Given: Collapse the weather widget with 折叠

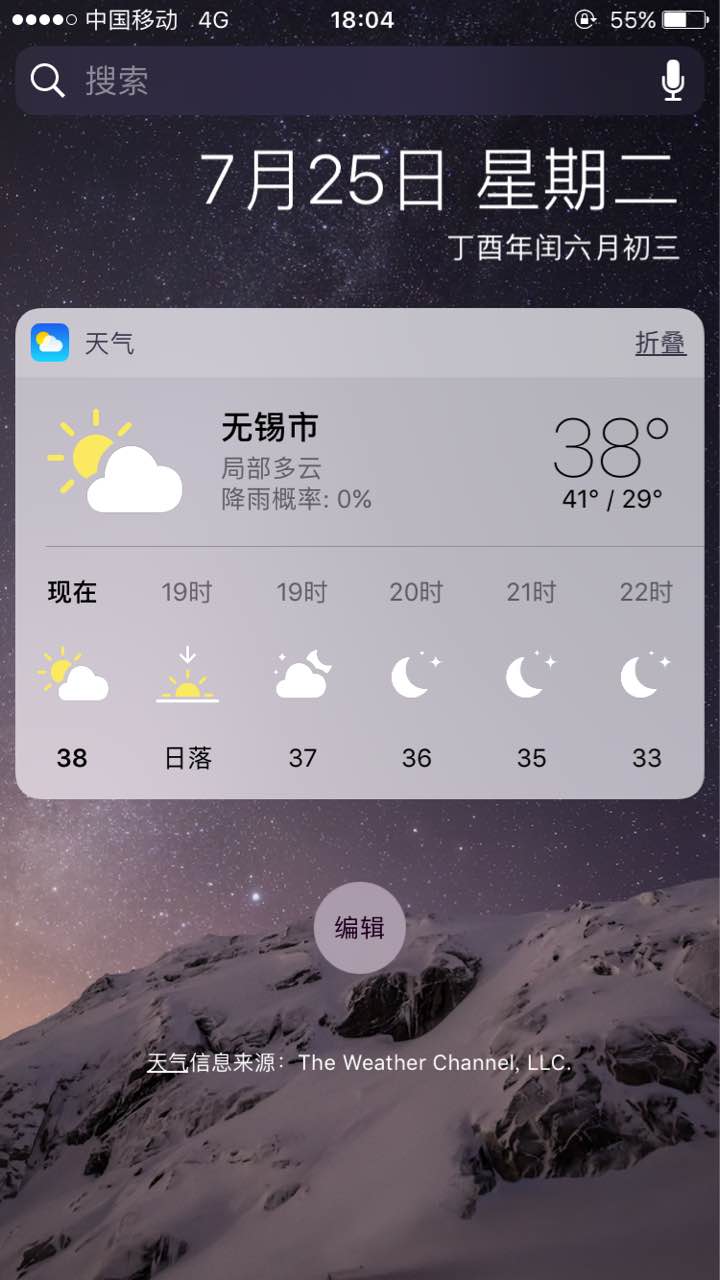Looking at the screenshot, I should [660, 344].
